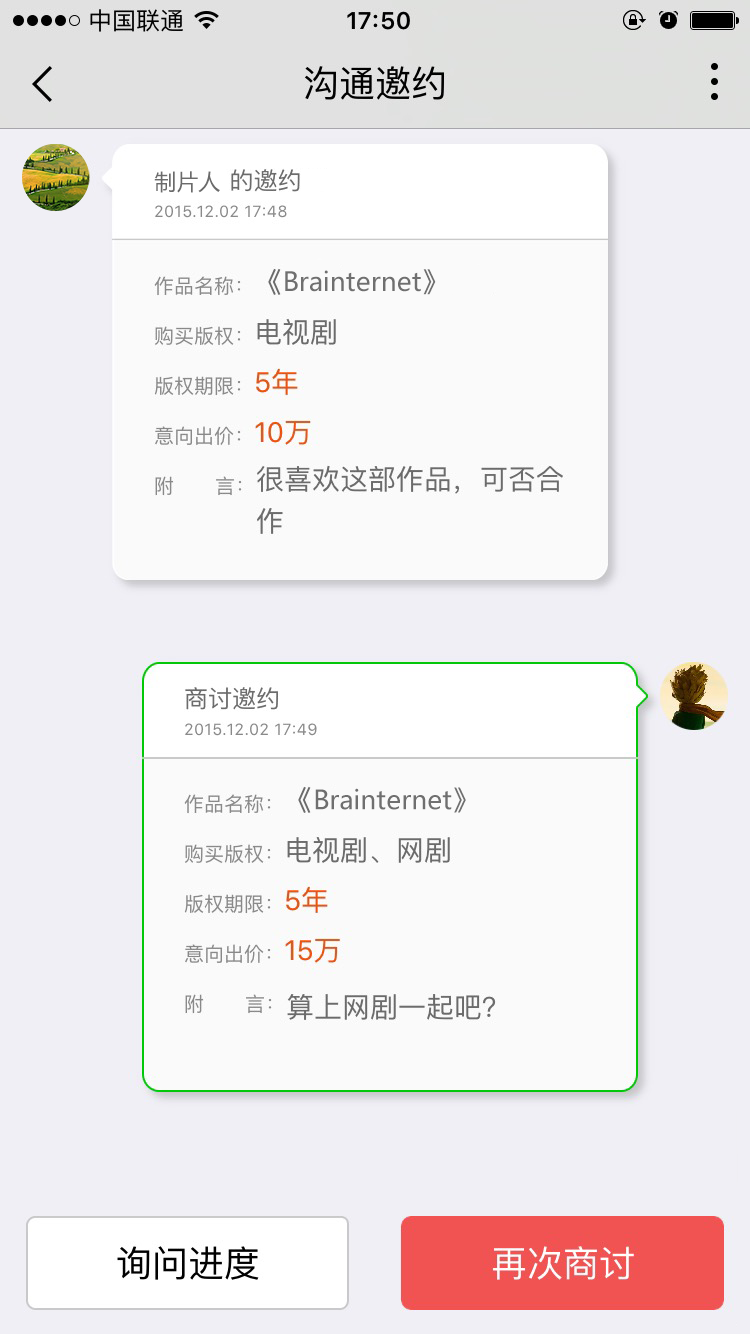Tap the producer's landscape avatar

click(x=54, y=177)
